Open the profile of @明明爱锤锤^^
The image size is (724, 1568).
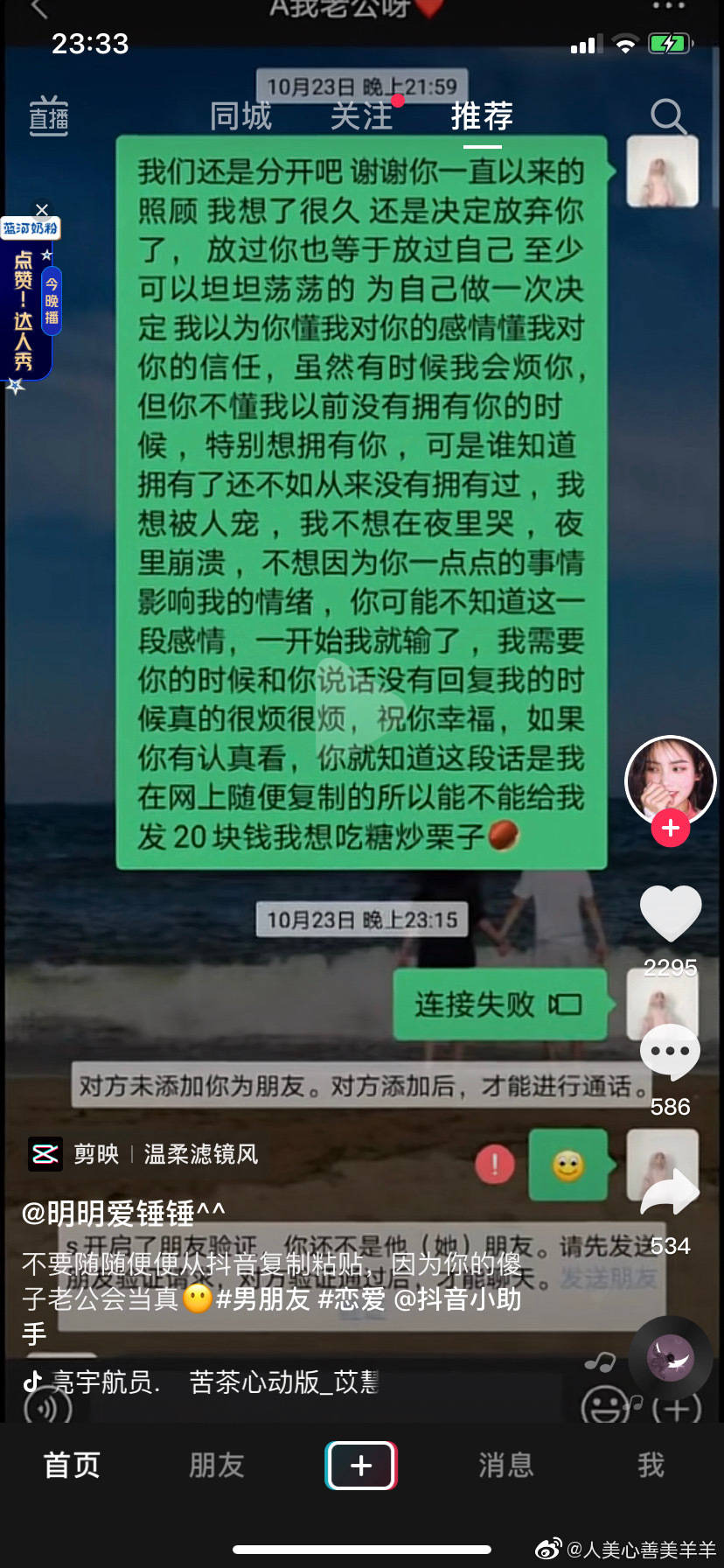(123, 1213)
